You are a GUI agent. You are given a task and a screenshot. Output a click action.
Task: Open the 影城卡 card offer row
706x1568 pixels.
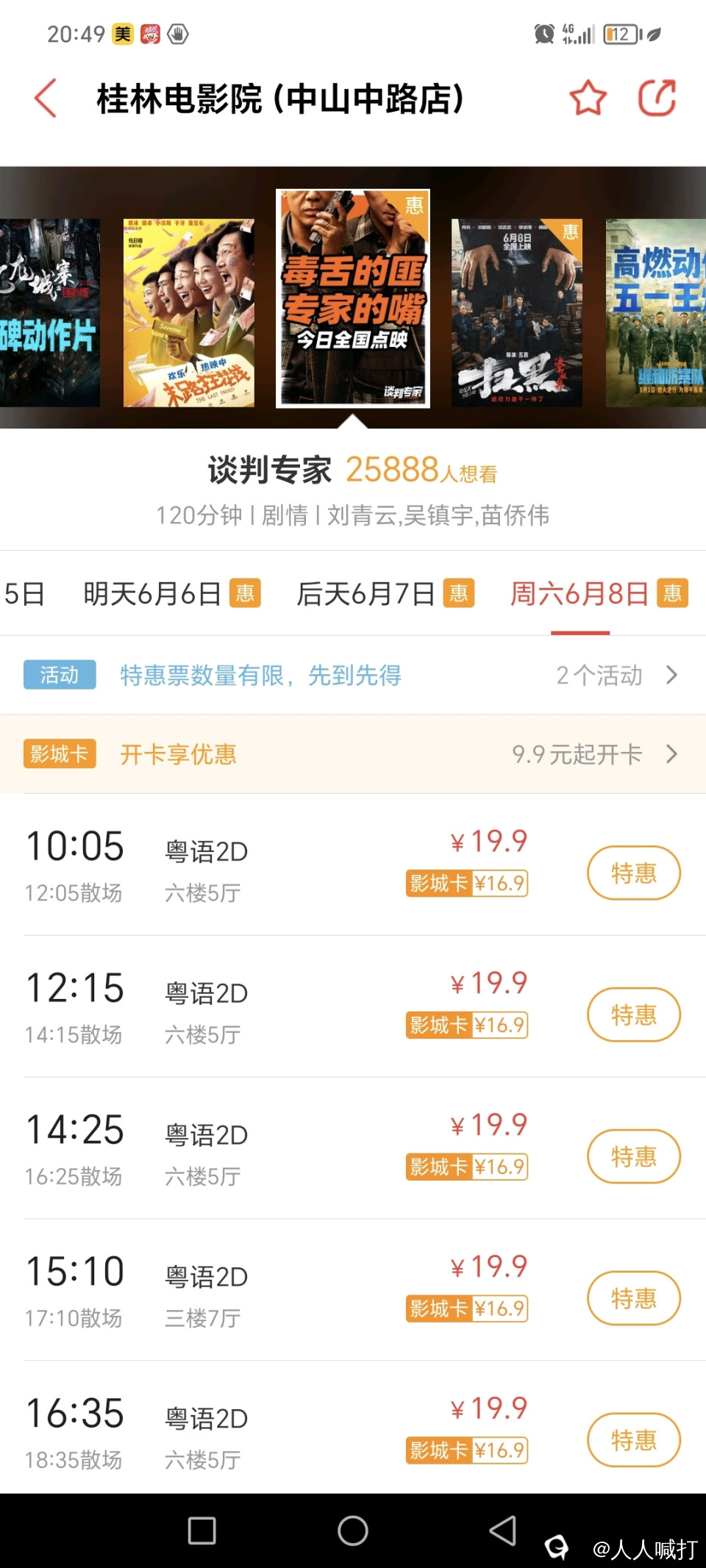[353, 754]
